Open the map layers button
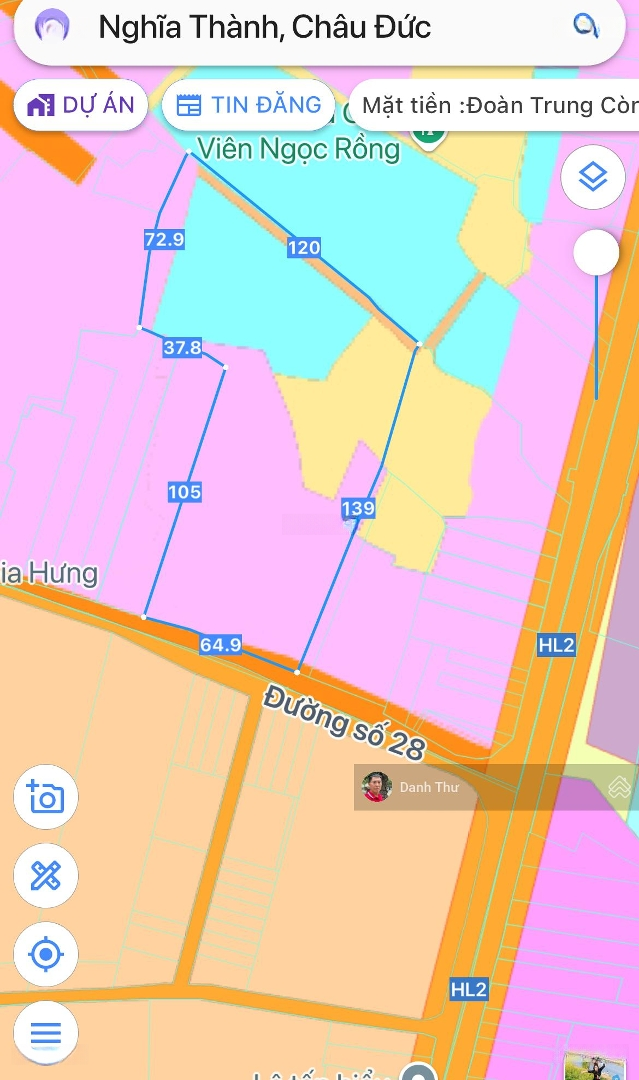This screenshot has height=1080, width=639. pyautogui.click(x=593, y=177)
